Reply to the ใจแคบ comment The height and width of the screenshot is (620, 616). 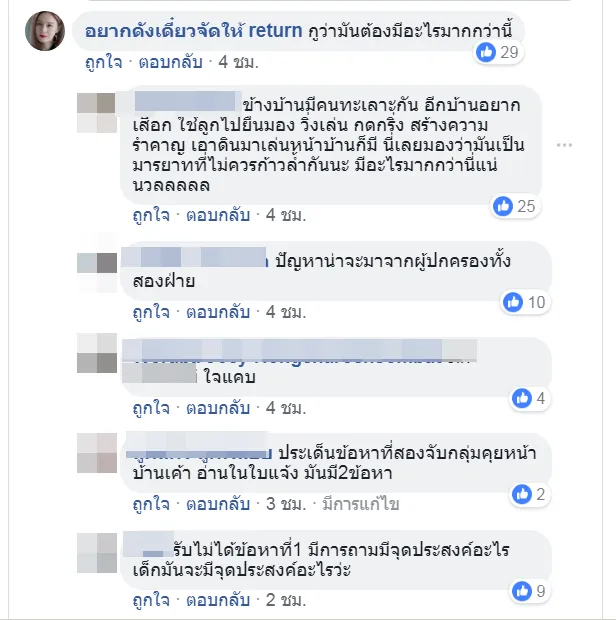coord(217,408)
